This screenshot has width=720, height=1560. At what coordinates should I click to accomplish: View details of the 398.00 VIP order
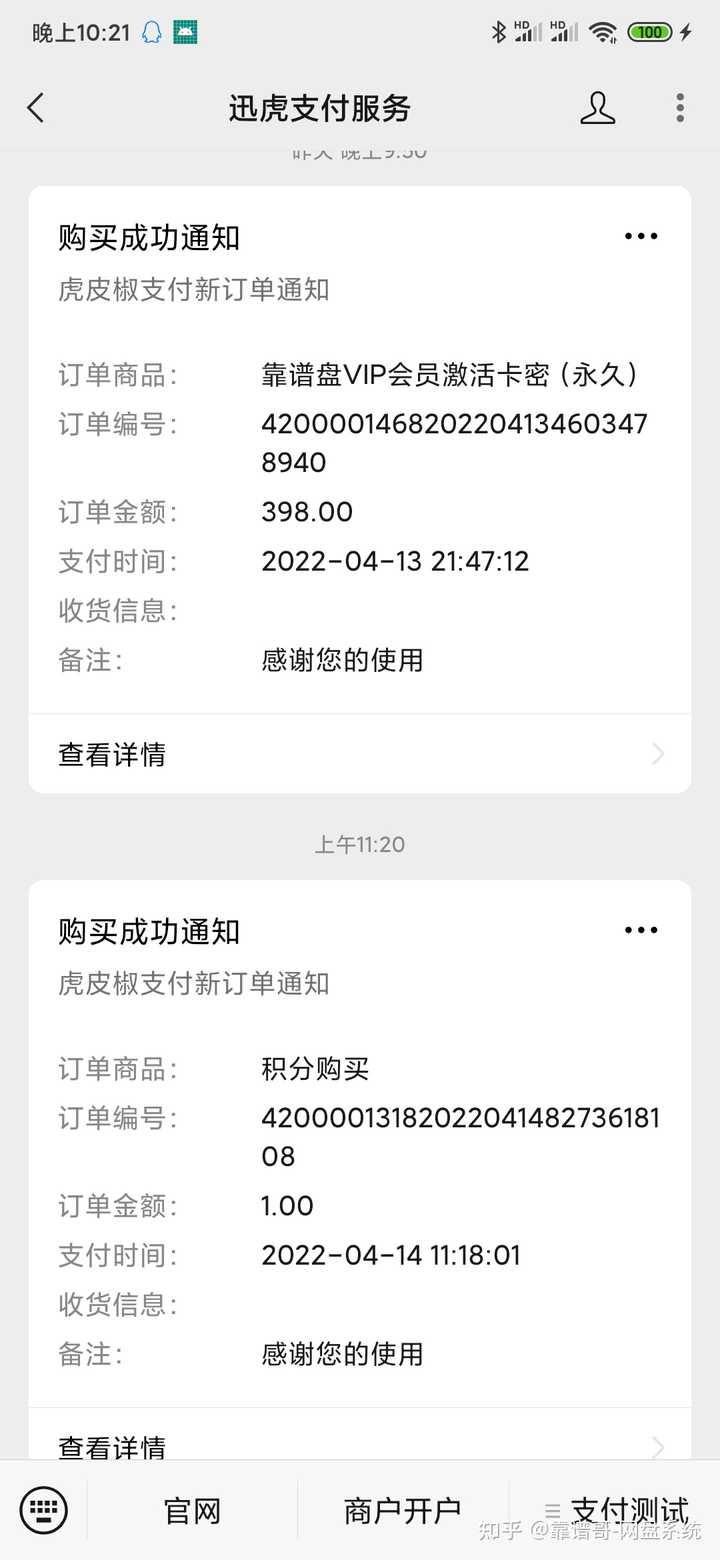tap(359, 754)
